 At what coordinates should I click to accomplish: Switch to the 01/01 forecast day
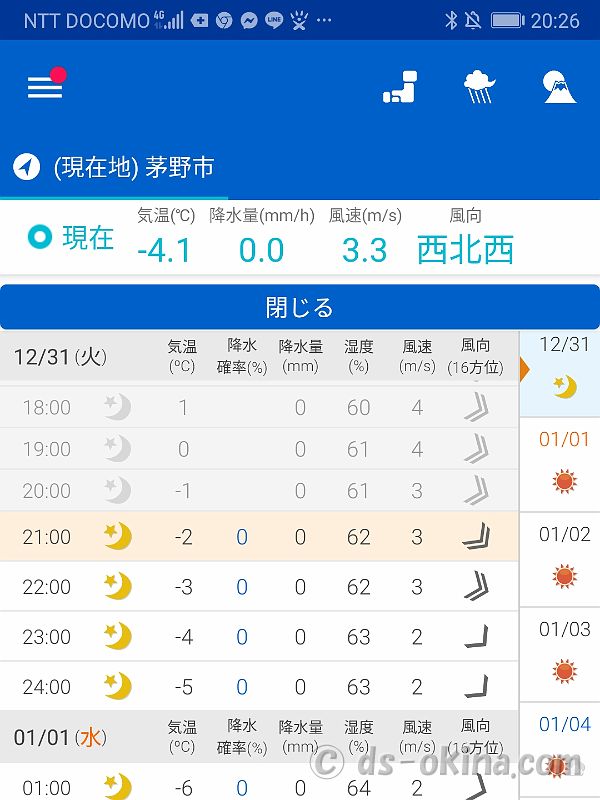(x=564, y=461)
